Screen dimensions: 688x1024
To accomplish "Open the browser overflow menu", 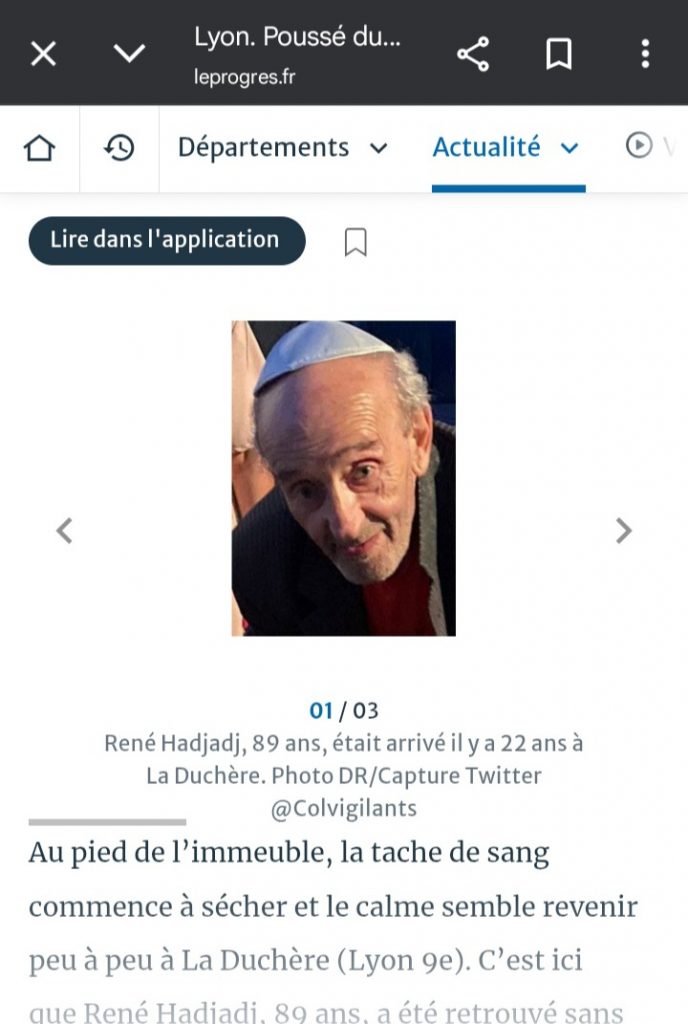I will [645, 53].
